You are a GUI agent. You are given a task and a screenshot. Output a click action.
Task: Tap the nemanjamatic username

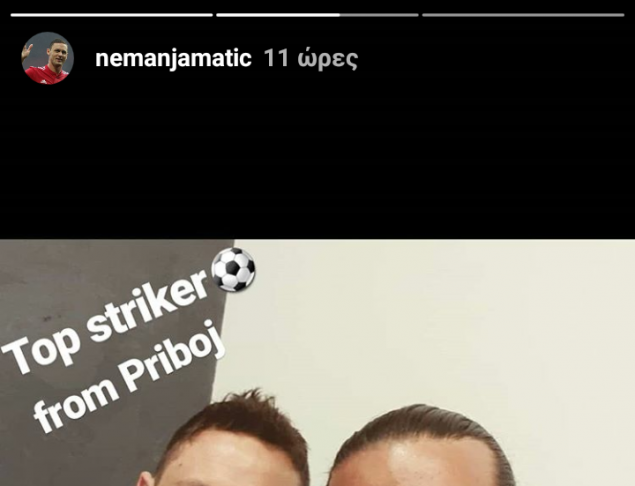click(173, 58)
